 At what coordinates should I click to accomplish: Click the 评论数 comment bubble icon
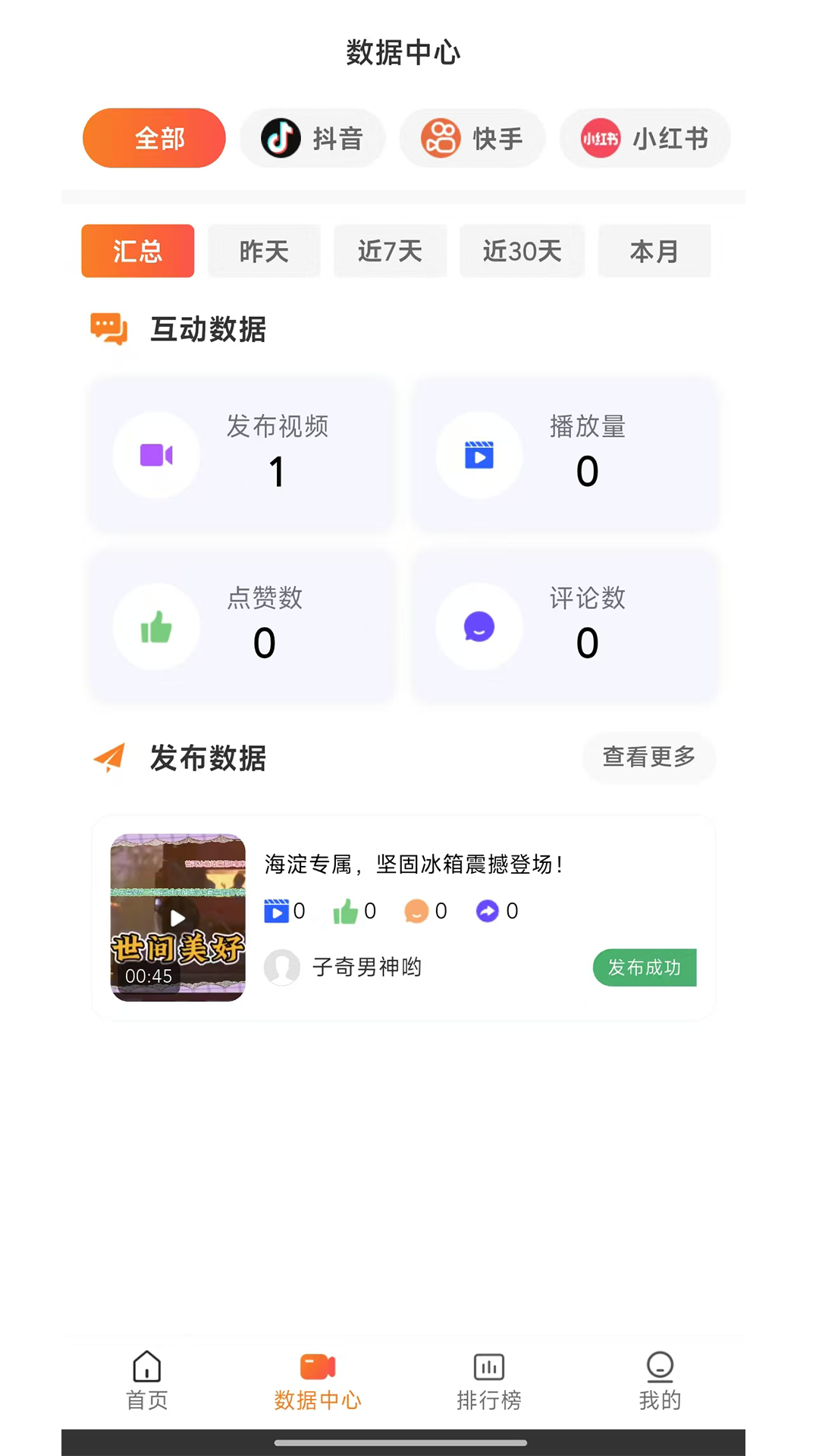click(x=479, y=627)
